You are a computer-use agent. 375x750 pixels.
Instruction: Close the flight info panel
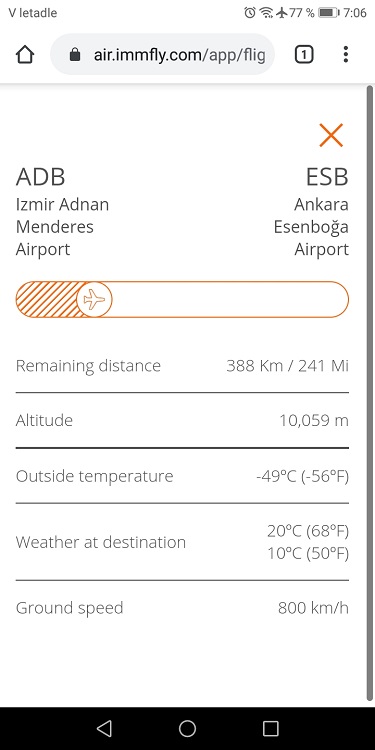[x=331, y=135]
